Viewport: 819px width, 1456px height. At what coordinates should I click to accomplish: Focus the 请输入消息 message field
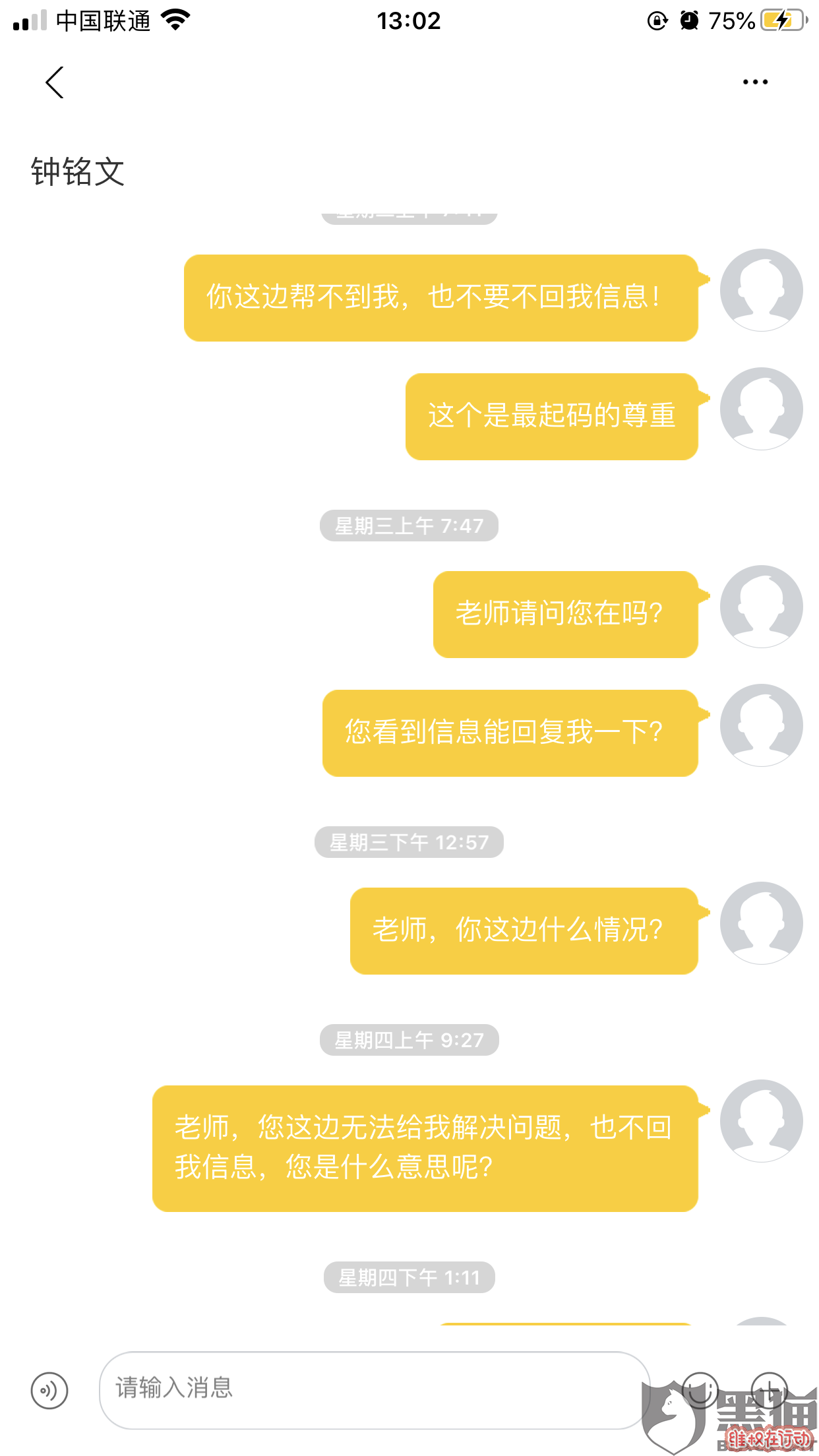[375, 1390]
